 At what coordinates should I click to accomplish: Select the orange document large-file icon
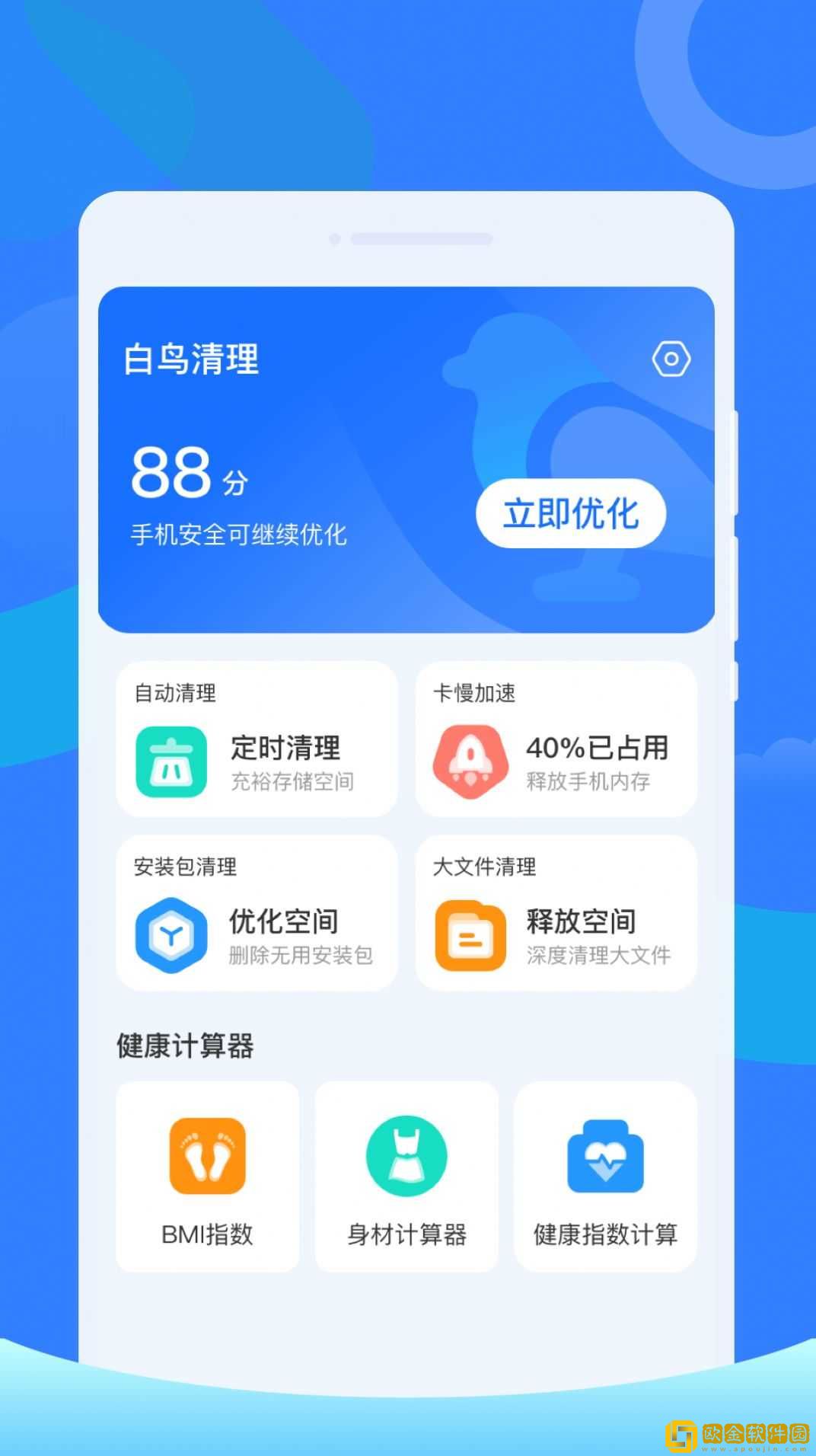click(x=470, y=935)
